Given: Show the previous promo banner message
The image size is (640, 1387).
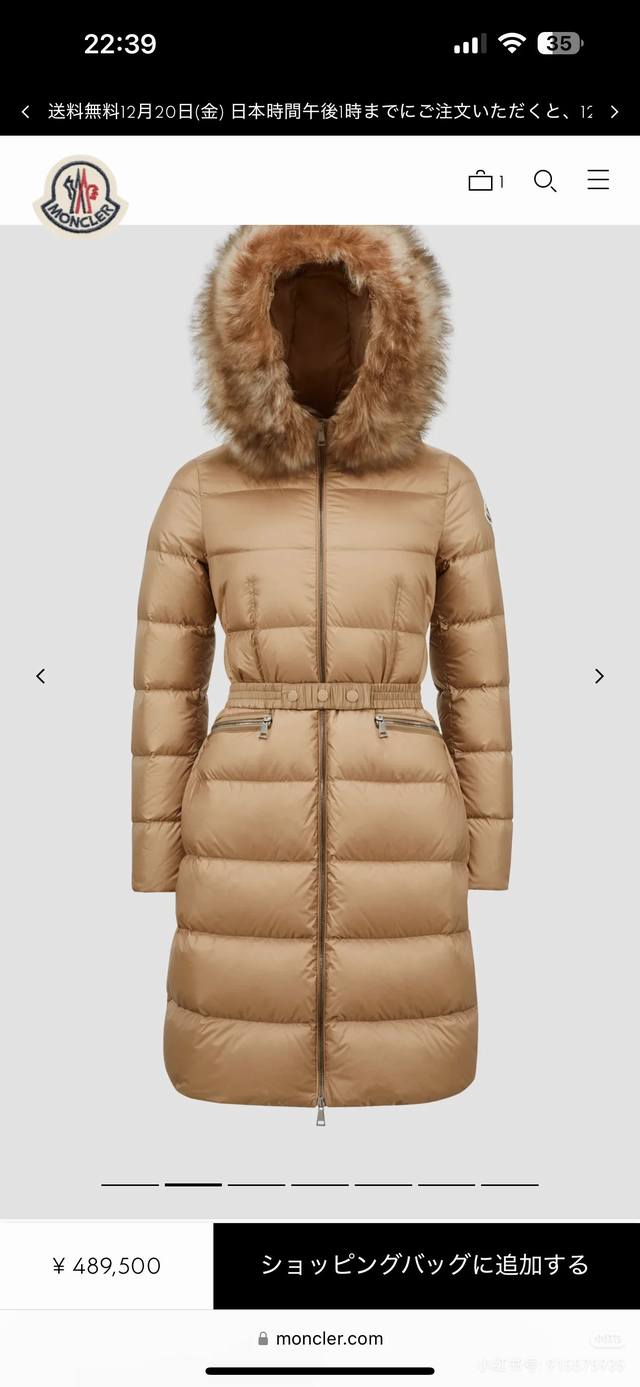Looking at the screenshot, I should point(25,112).
